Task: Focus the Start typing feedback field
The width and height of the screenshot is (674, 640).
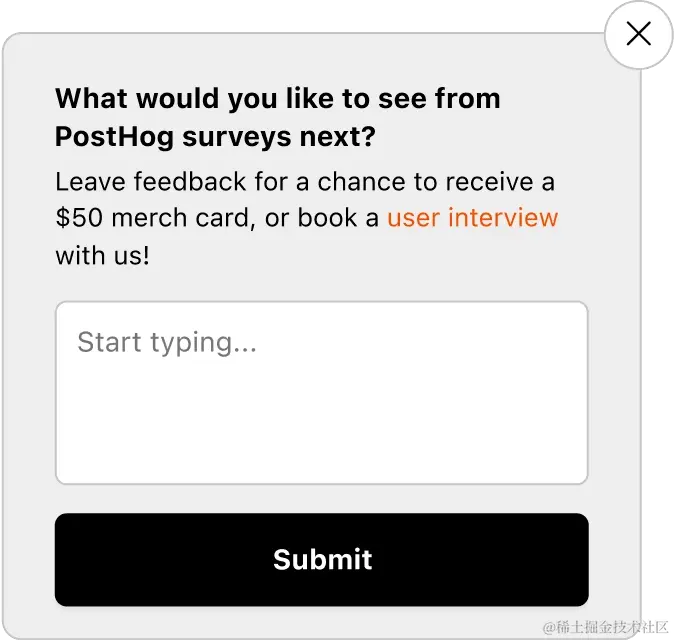Action: 321,392
